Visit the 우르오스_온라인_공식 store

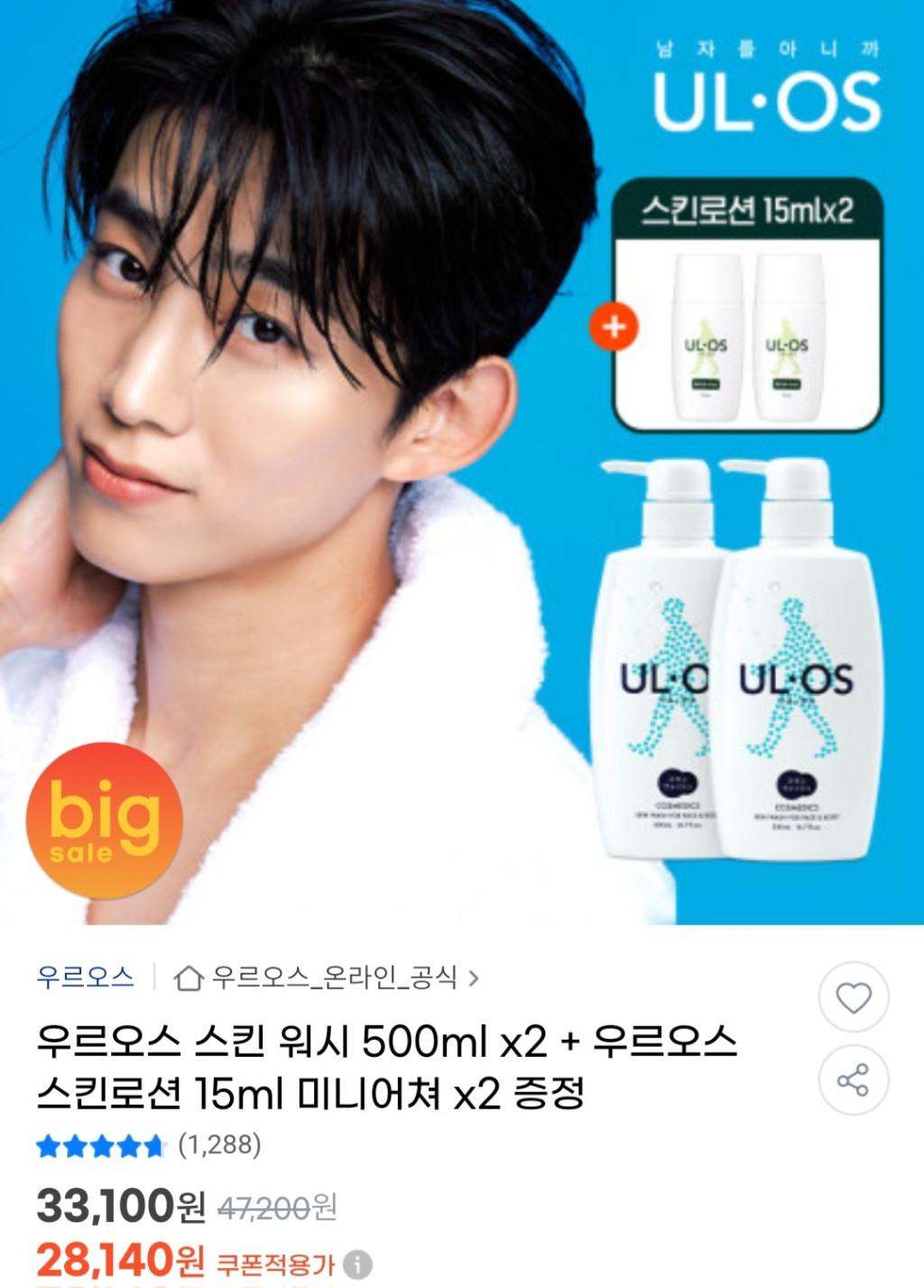(327, 978)
